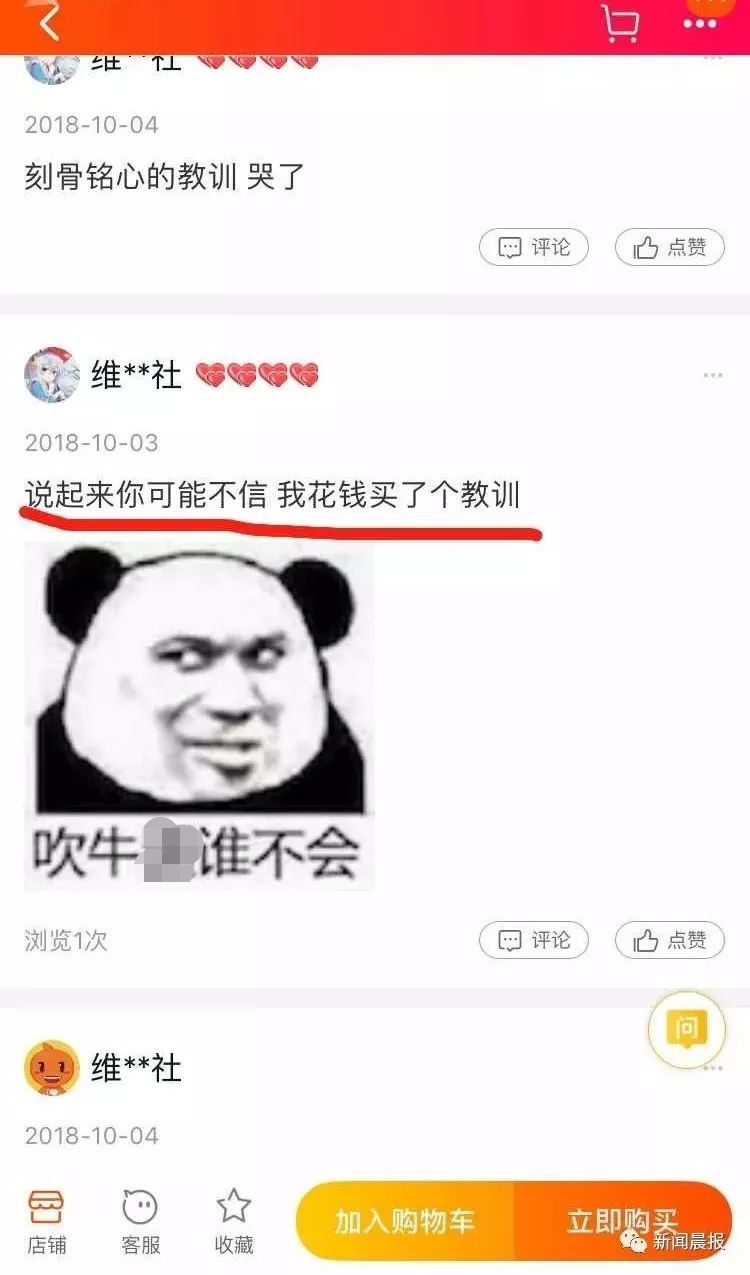The width and height of the screenshot is (750, 1275).
Task: Comment on the 我花钱买了个教训 review
Action: (533, 940)
